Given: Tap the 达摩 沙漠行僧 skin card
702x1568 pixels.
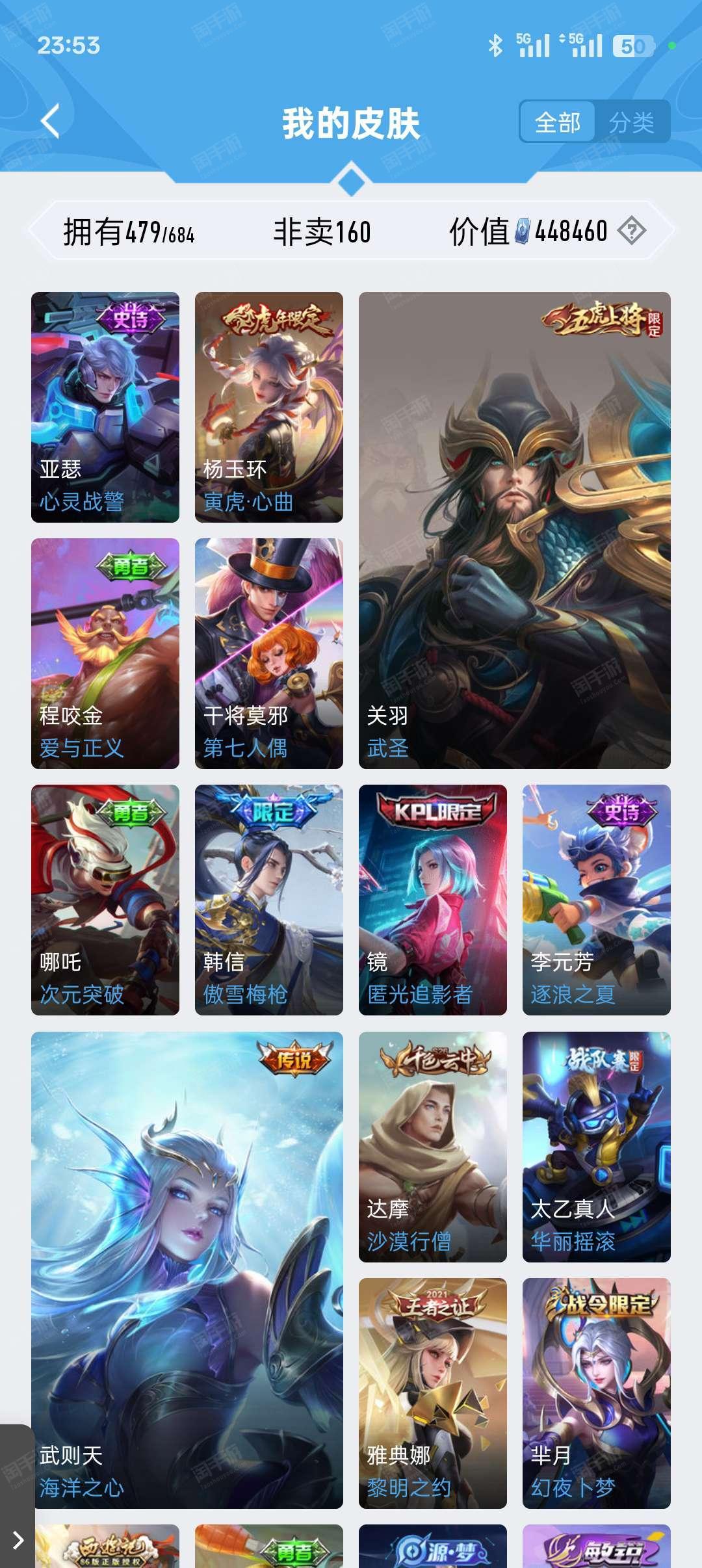Looking at the screenshot, I should pyautogui.click(x=433, y=1147).
